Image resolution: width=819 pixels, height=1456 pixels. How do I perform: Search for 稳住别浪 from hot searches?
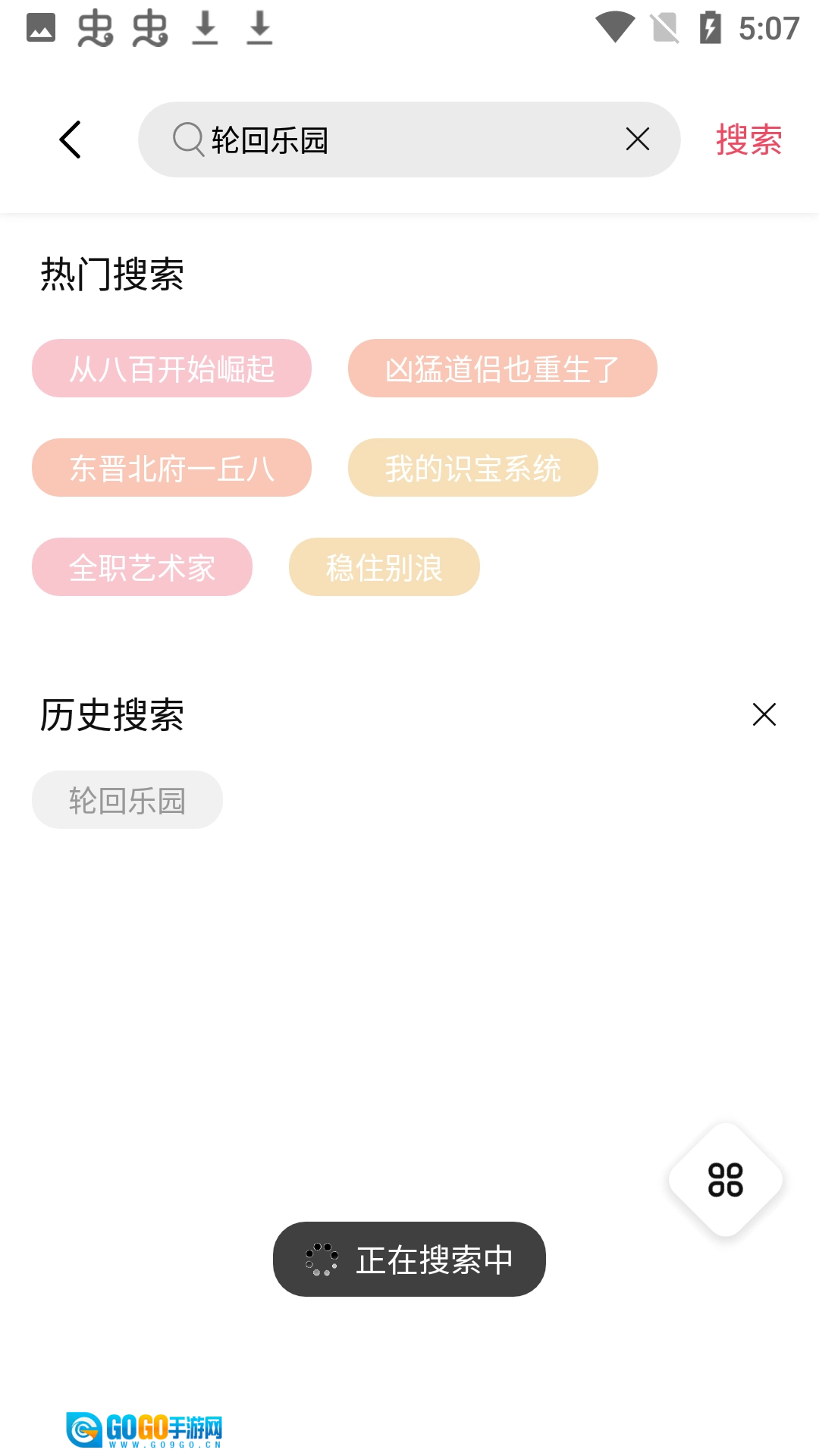coord(384,567)
